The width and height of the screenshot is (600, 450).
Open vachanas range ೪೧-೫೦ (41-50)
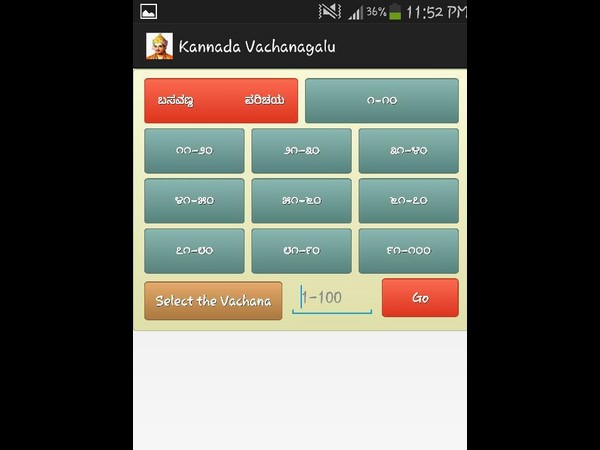[194, 201]
